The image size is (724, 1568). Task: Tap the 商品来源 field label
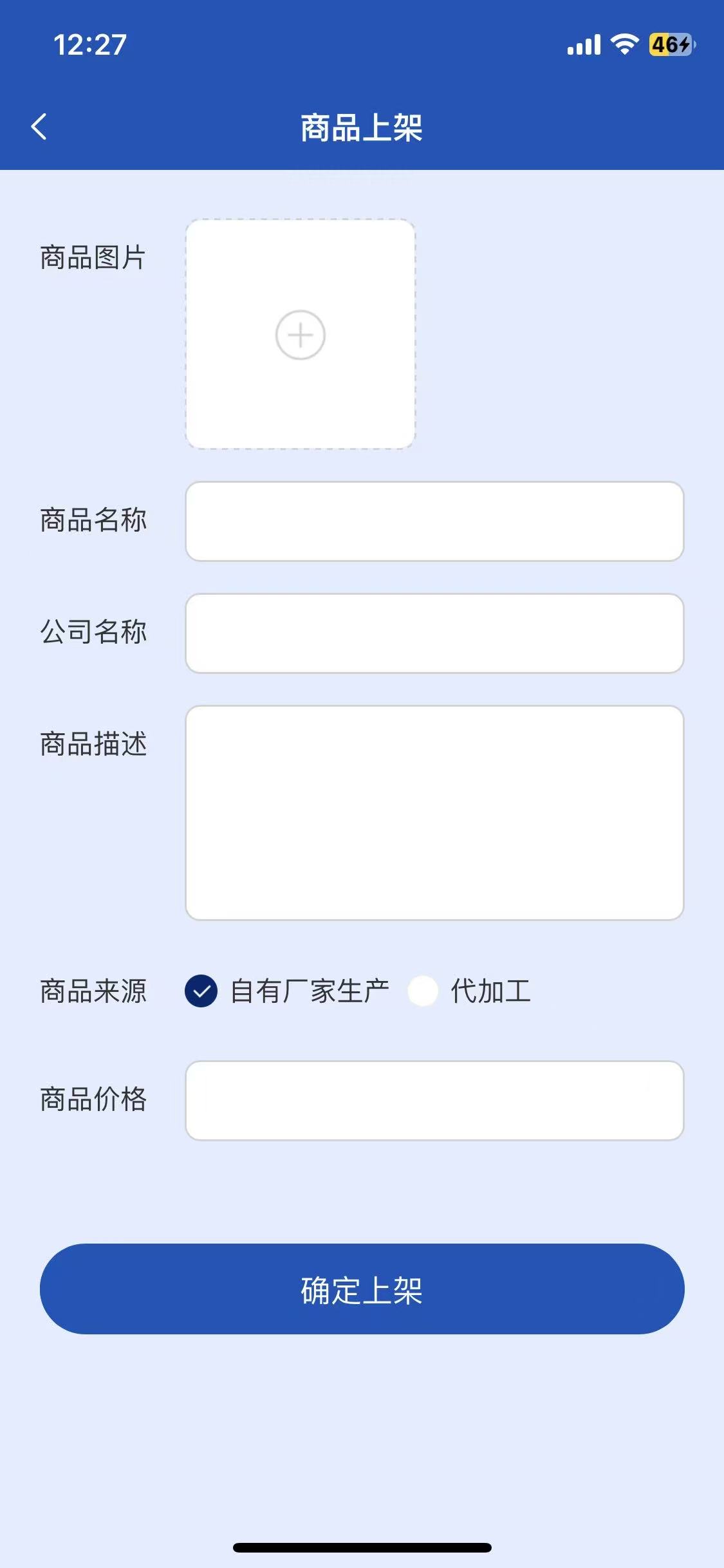[93, 992]
